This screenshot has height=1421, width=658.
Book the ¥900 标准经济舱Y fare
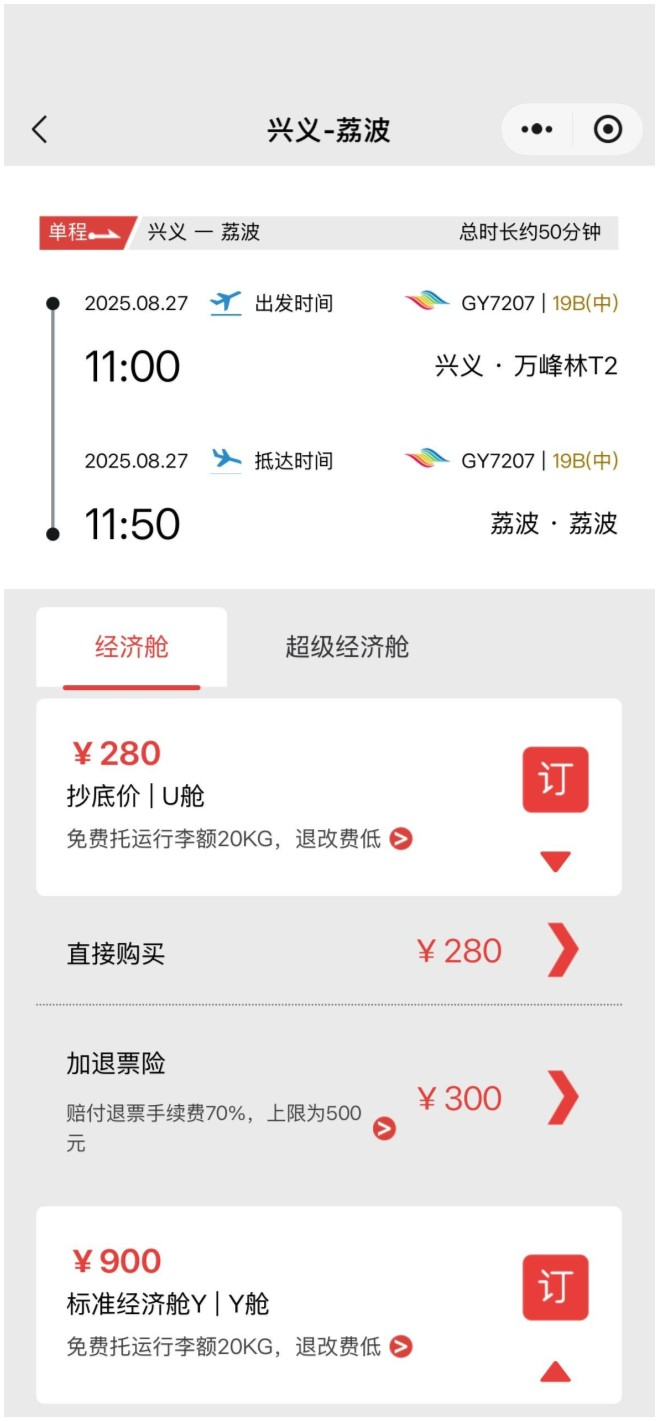click(555, 1288)
